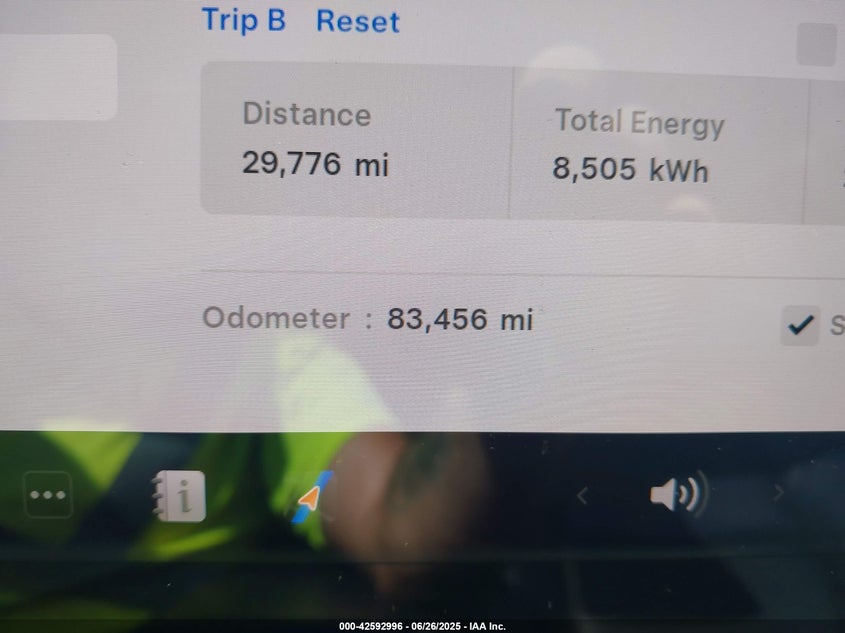
Task: Open the owner's manual icon
Action: tap(179, 496)
